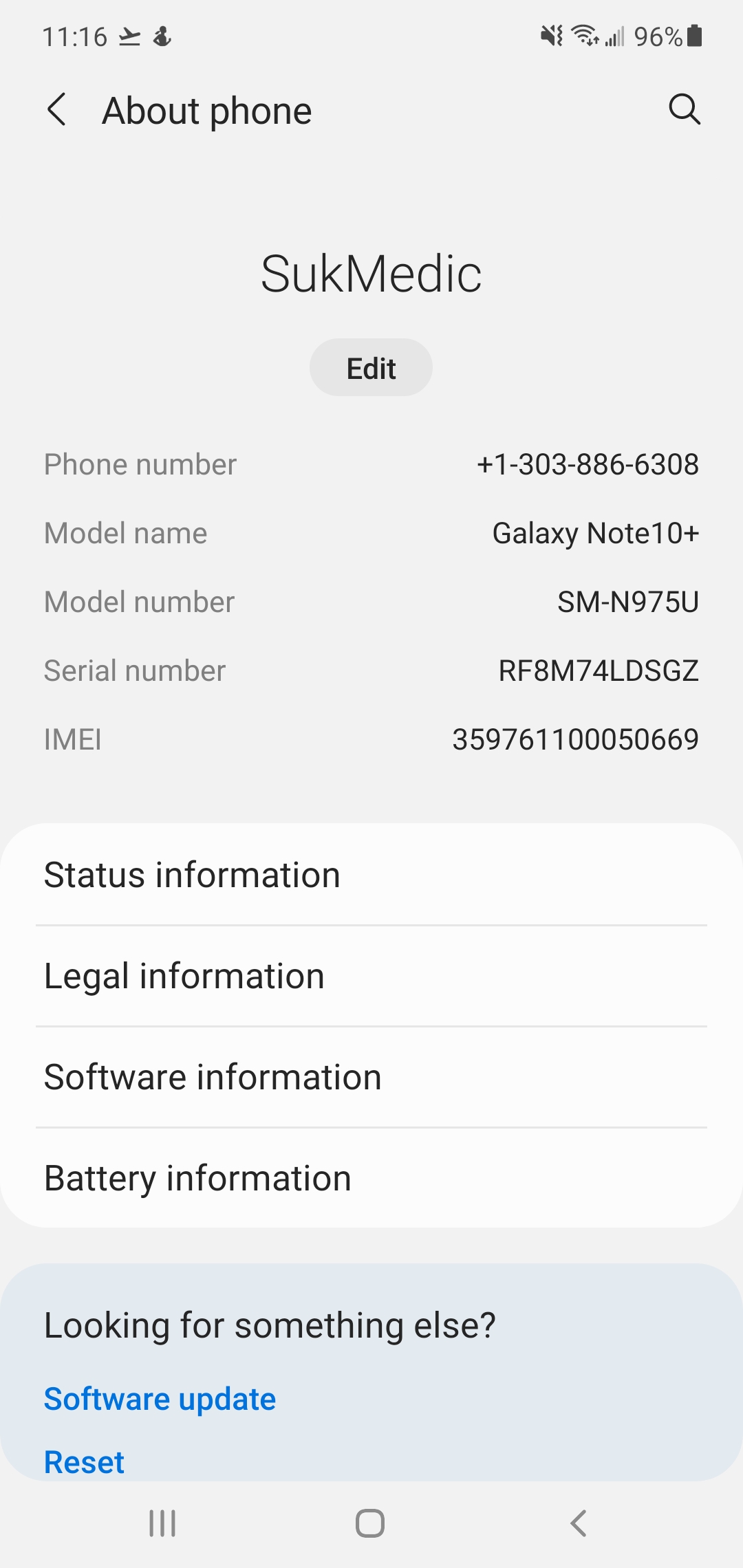Viewport: 743px width, 1568px height.
Task: Open the settings search icon
Action: 684,109
